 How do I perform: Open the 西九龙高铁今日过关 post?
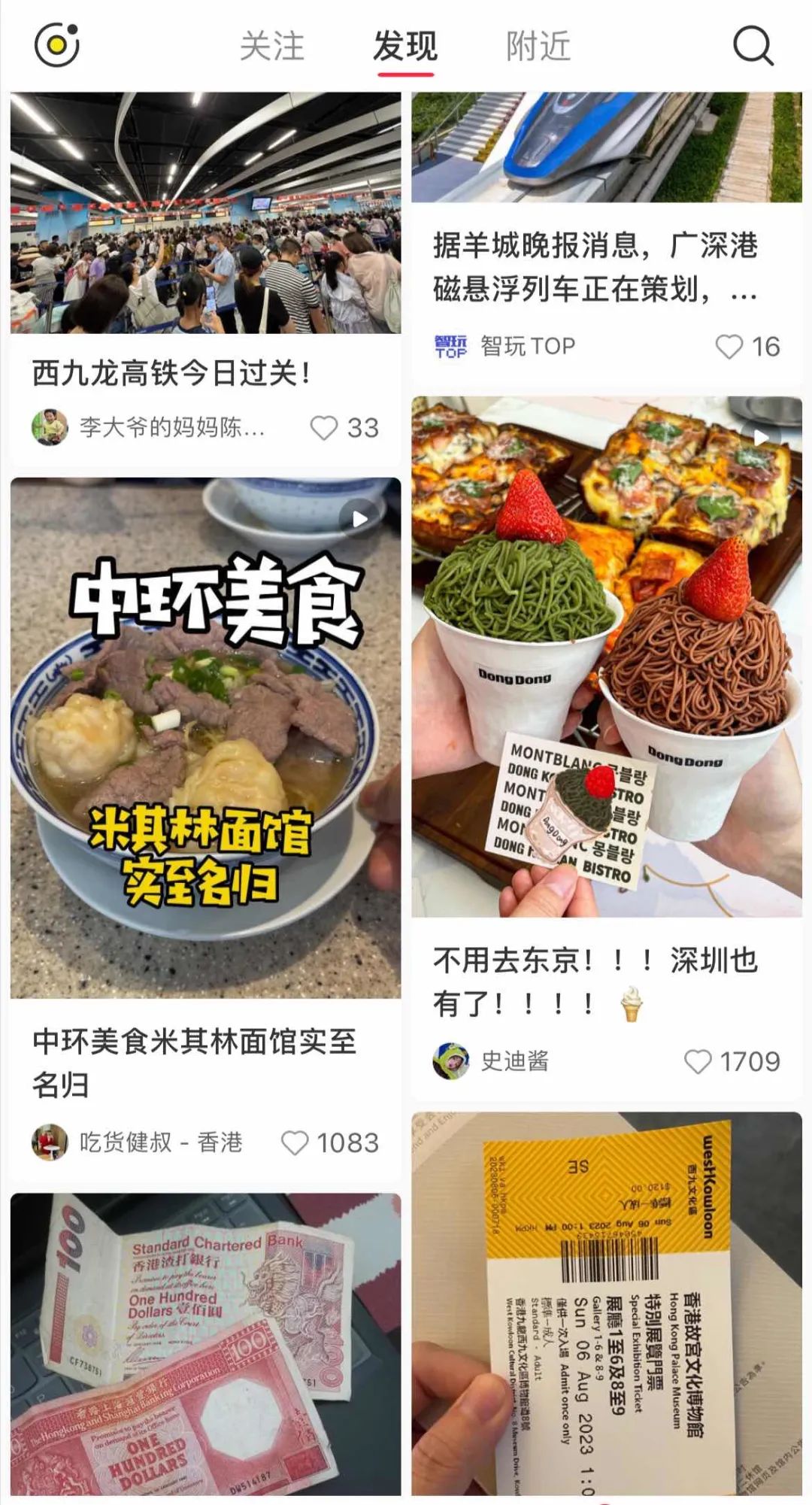pyautogui.click(x=205, y=212)
